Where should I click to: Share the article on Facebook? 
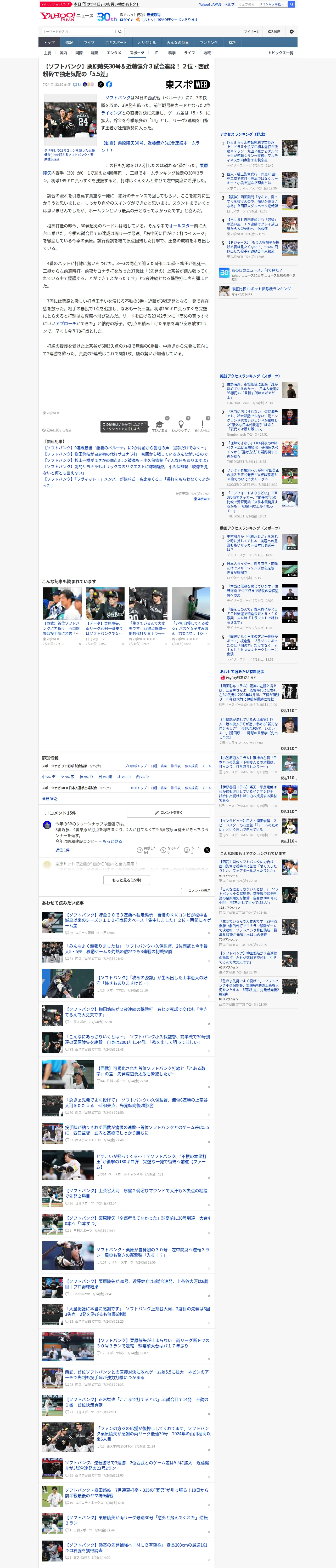(x=109, y=85)
